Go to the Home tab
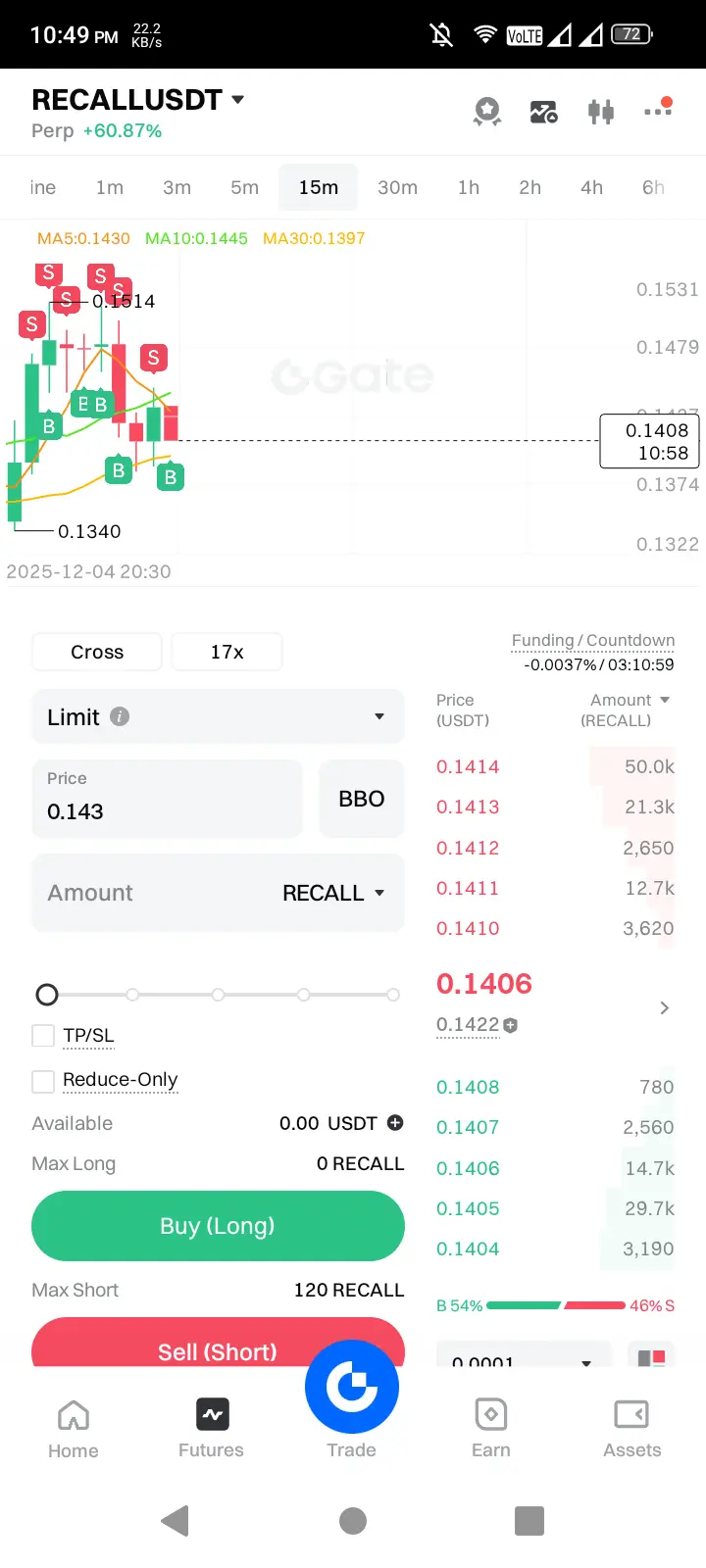This screenshot has height=1568, width=706. (74, 1429)
